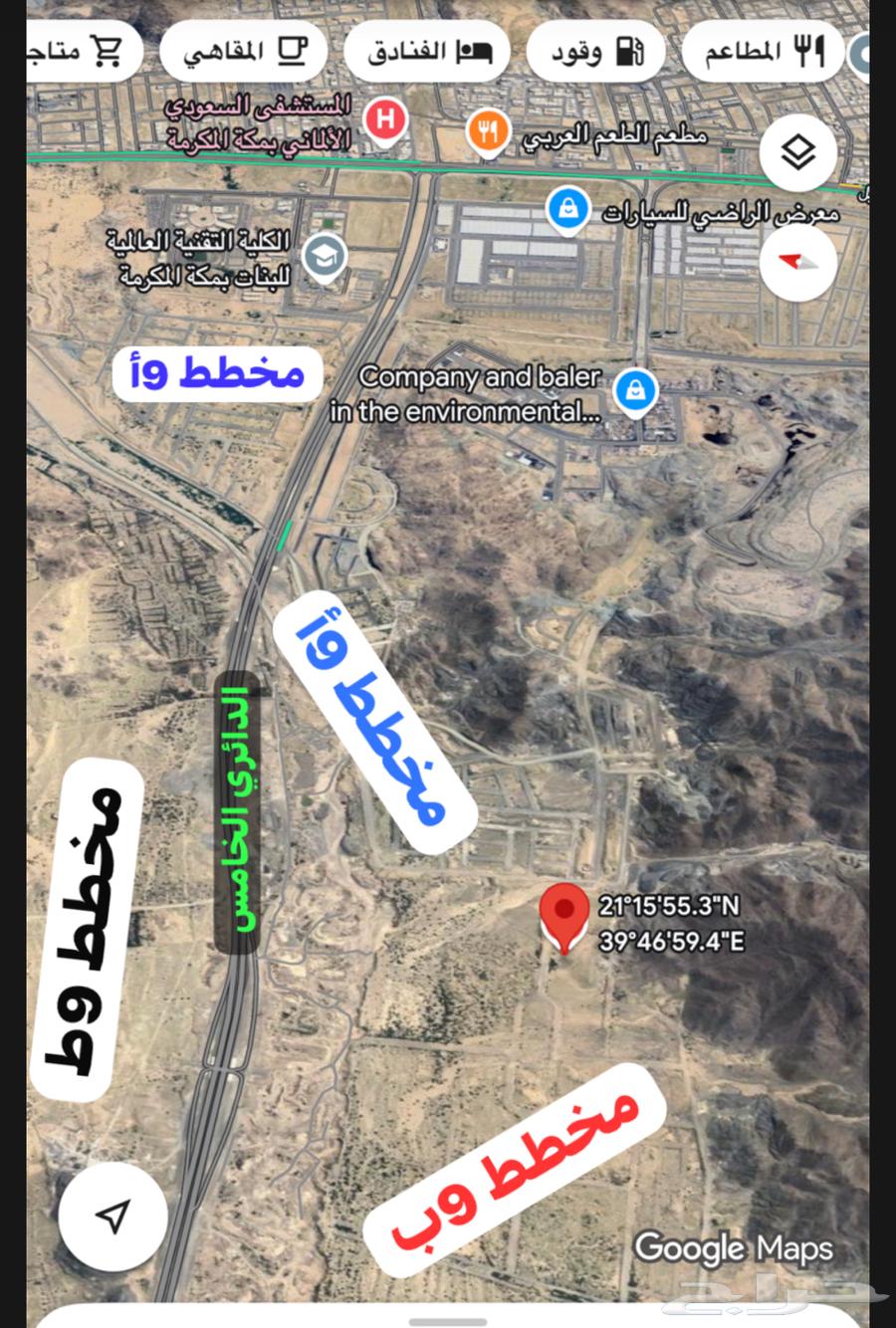Open المستشفى السعودي الألماني hospital marker
The image size is (896, 1328).
tap(384, 121)
